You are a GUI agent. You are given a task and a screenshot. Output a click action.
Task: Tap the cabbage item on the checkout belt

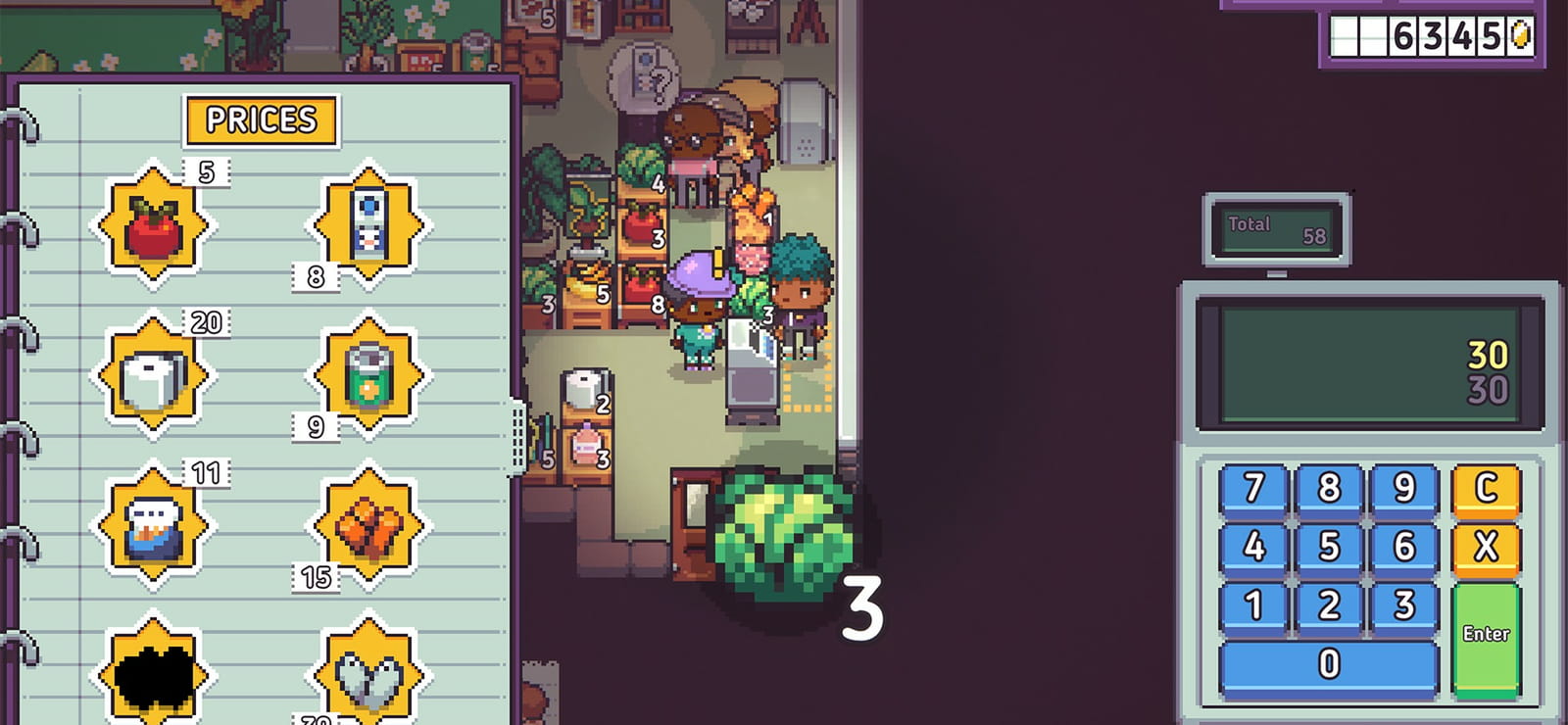coord(784,537)
